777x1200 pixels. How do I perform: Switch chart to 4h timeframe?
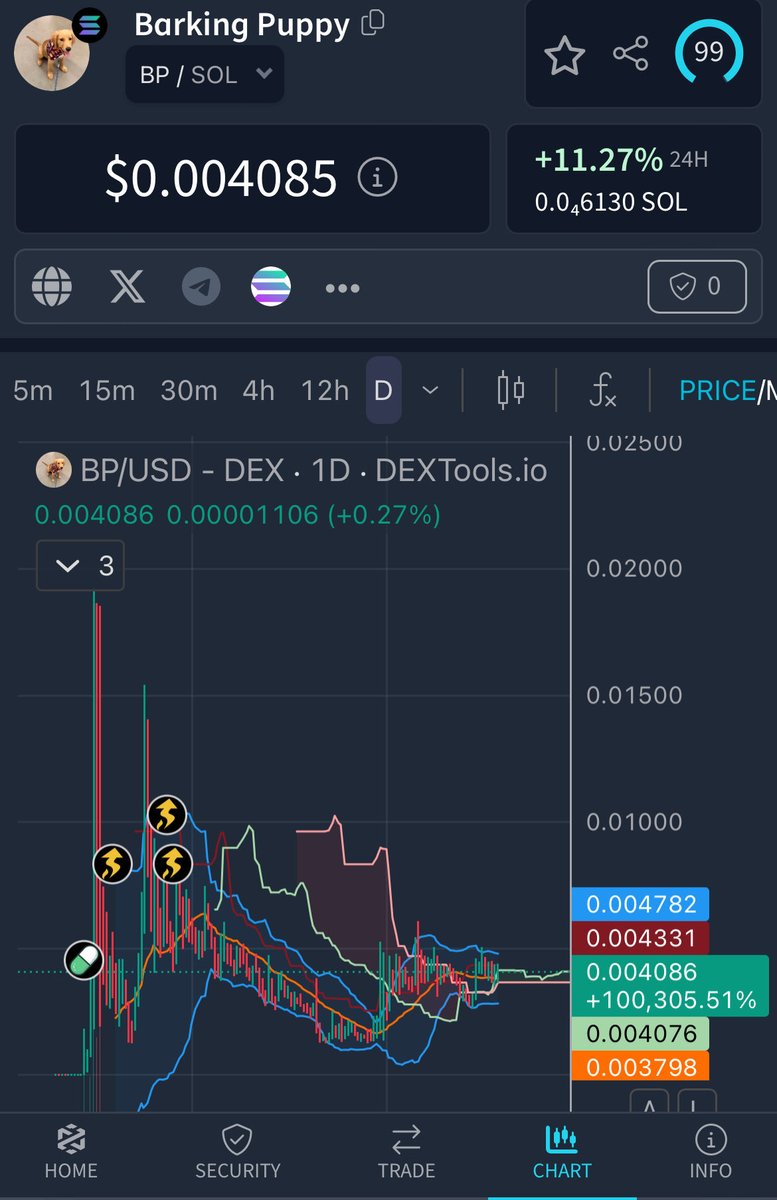(x=258, y=390)
